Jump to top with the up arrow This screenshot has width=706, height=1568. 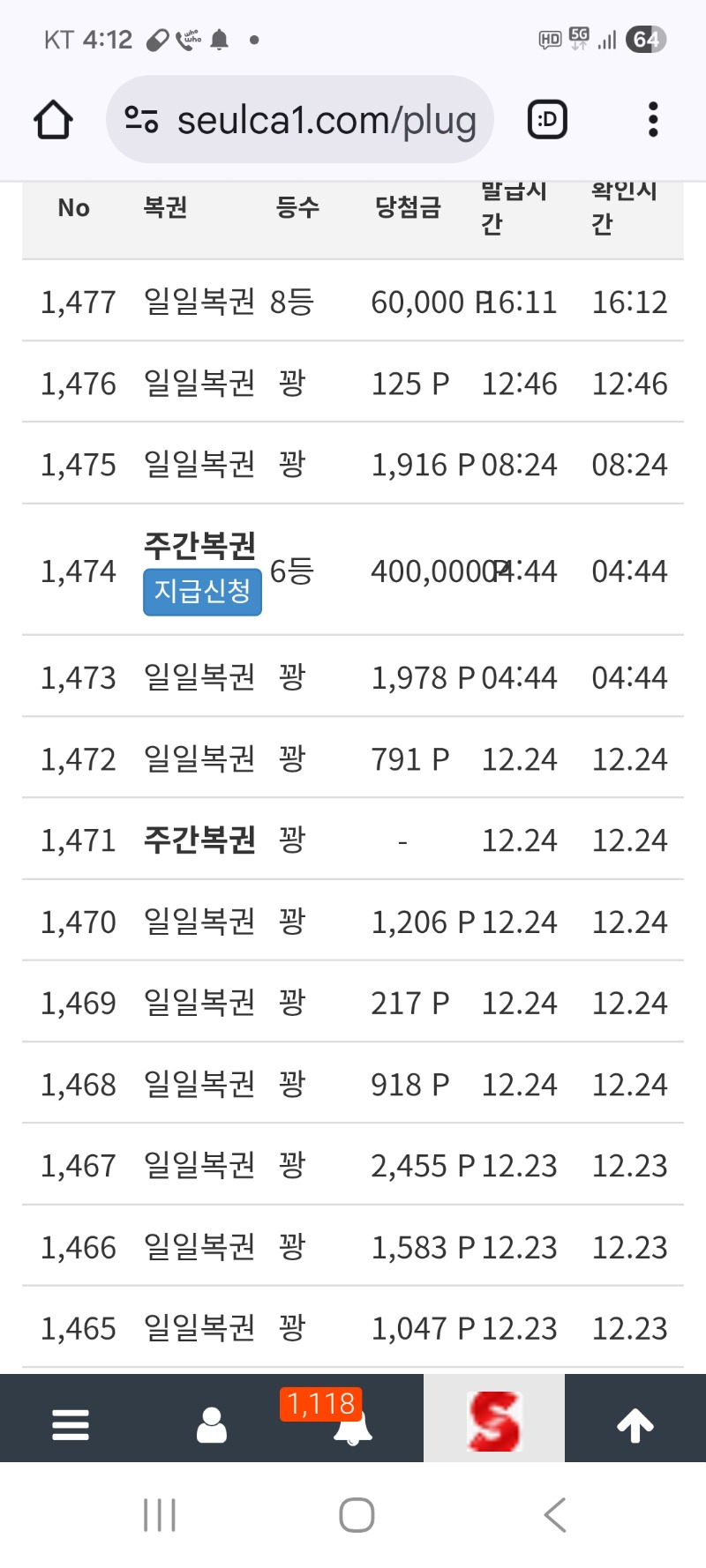pos(635,1423)
